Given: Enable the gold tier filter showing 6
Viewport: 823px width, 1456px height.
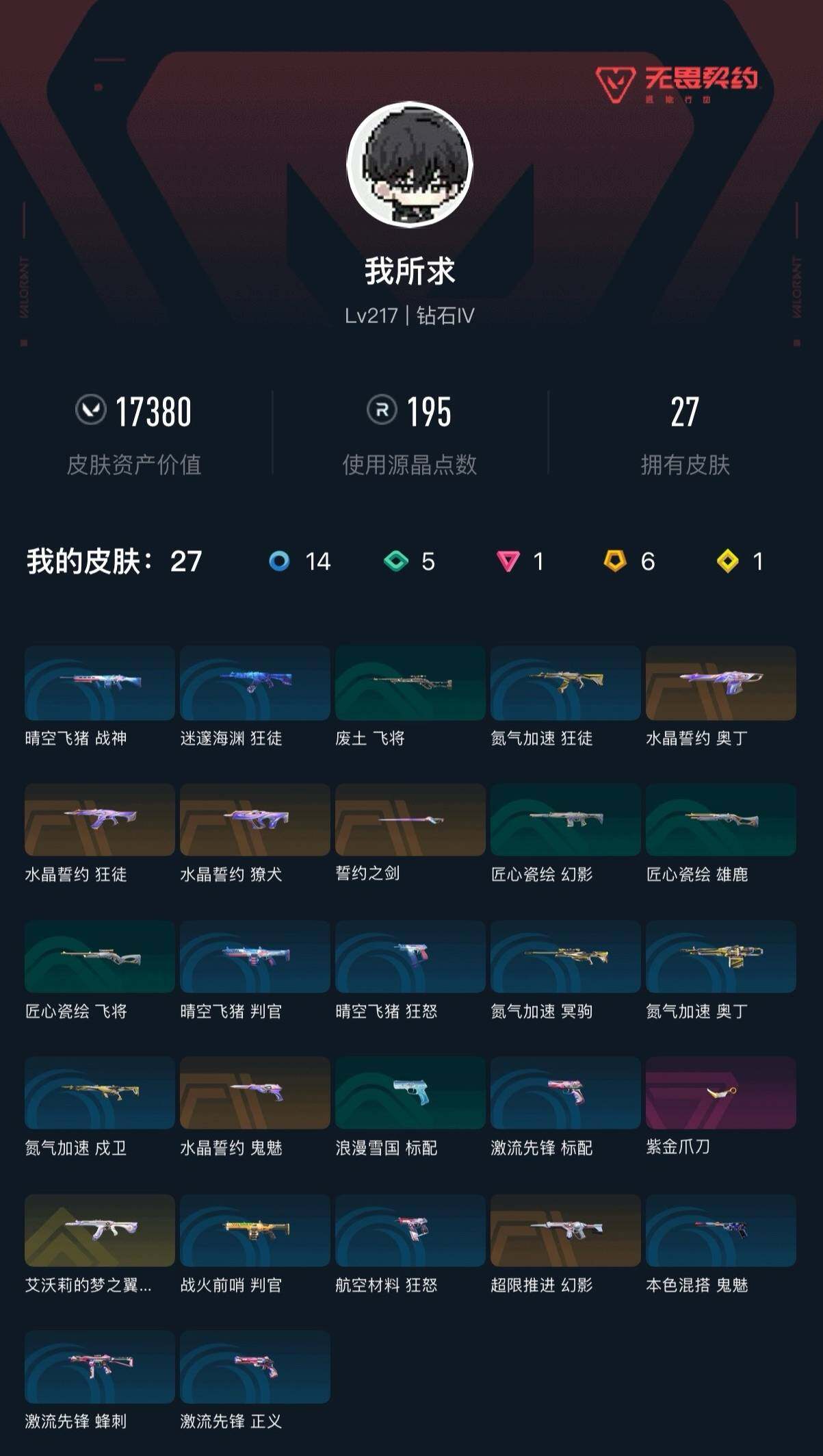Looking at the screenshot, I should point(614,560).
